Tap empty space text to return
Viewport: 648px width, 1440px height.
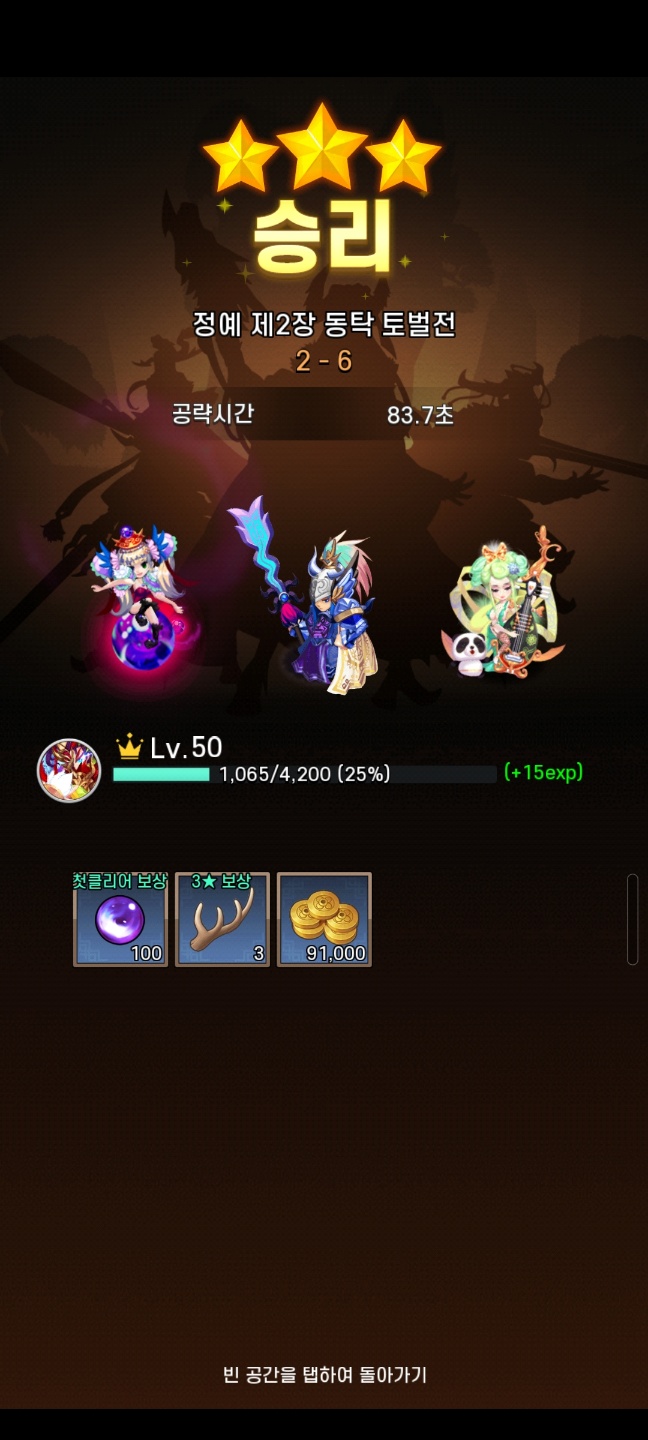click(324, 1375)
